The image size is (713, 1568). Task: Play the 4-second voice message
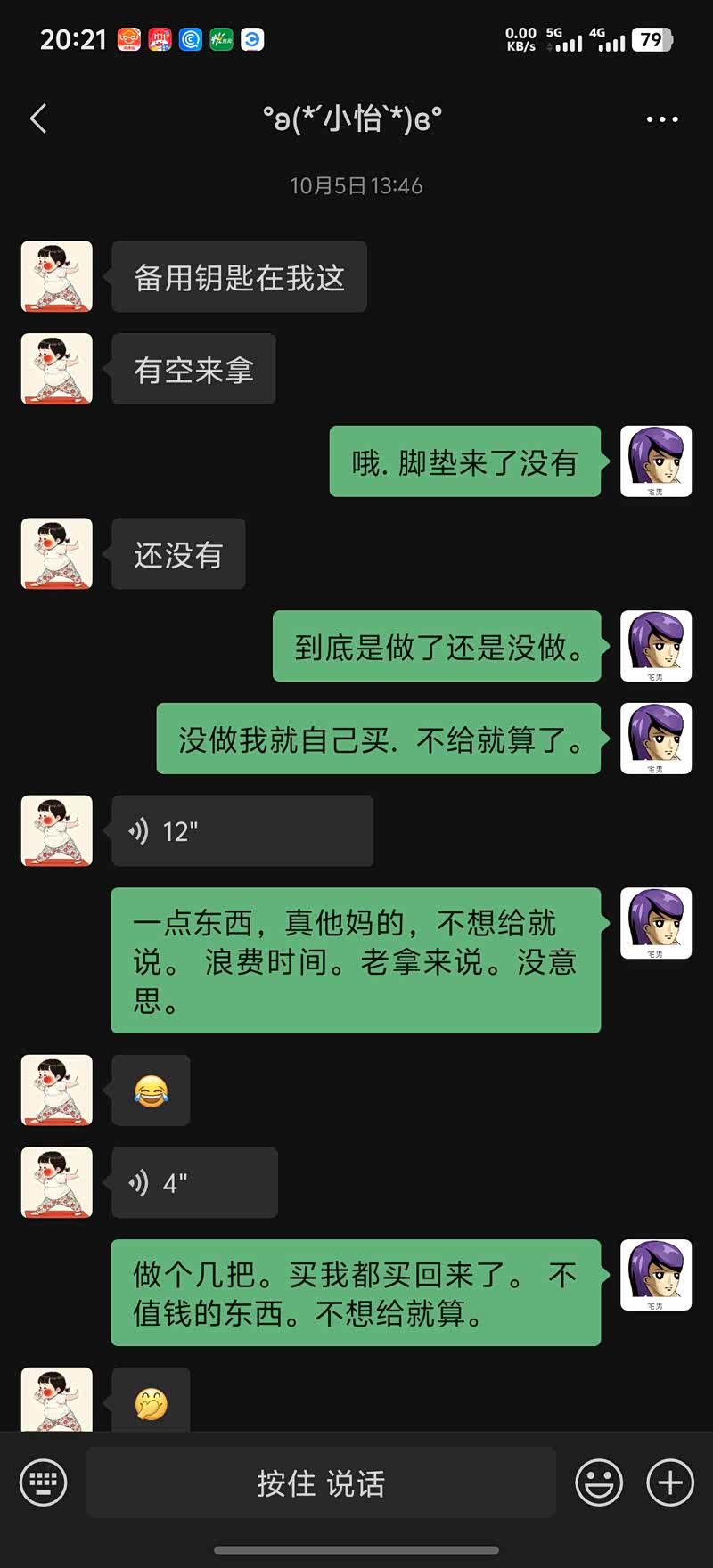click(194, 1182)
